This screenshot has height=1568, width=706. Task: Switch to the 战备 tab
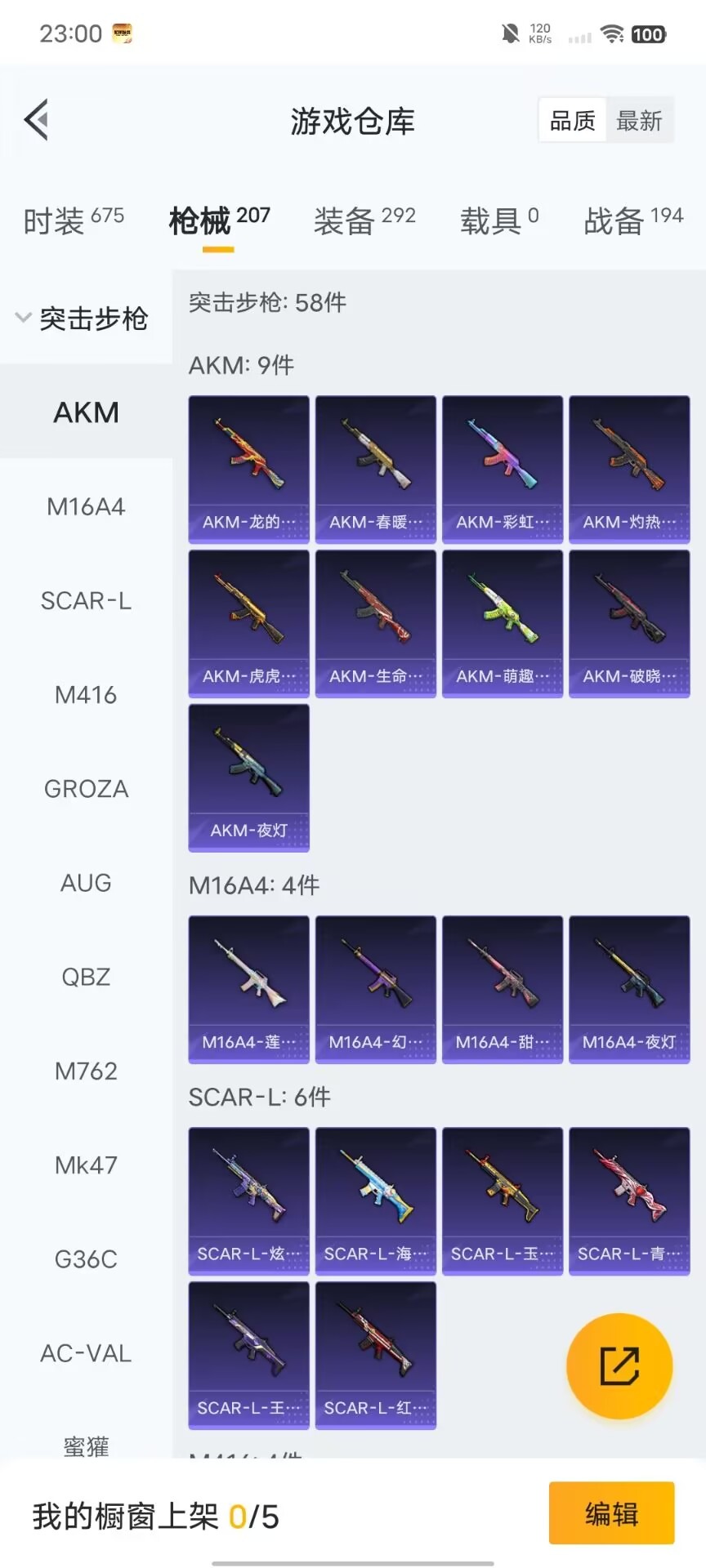click(x=633, y=220)
